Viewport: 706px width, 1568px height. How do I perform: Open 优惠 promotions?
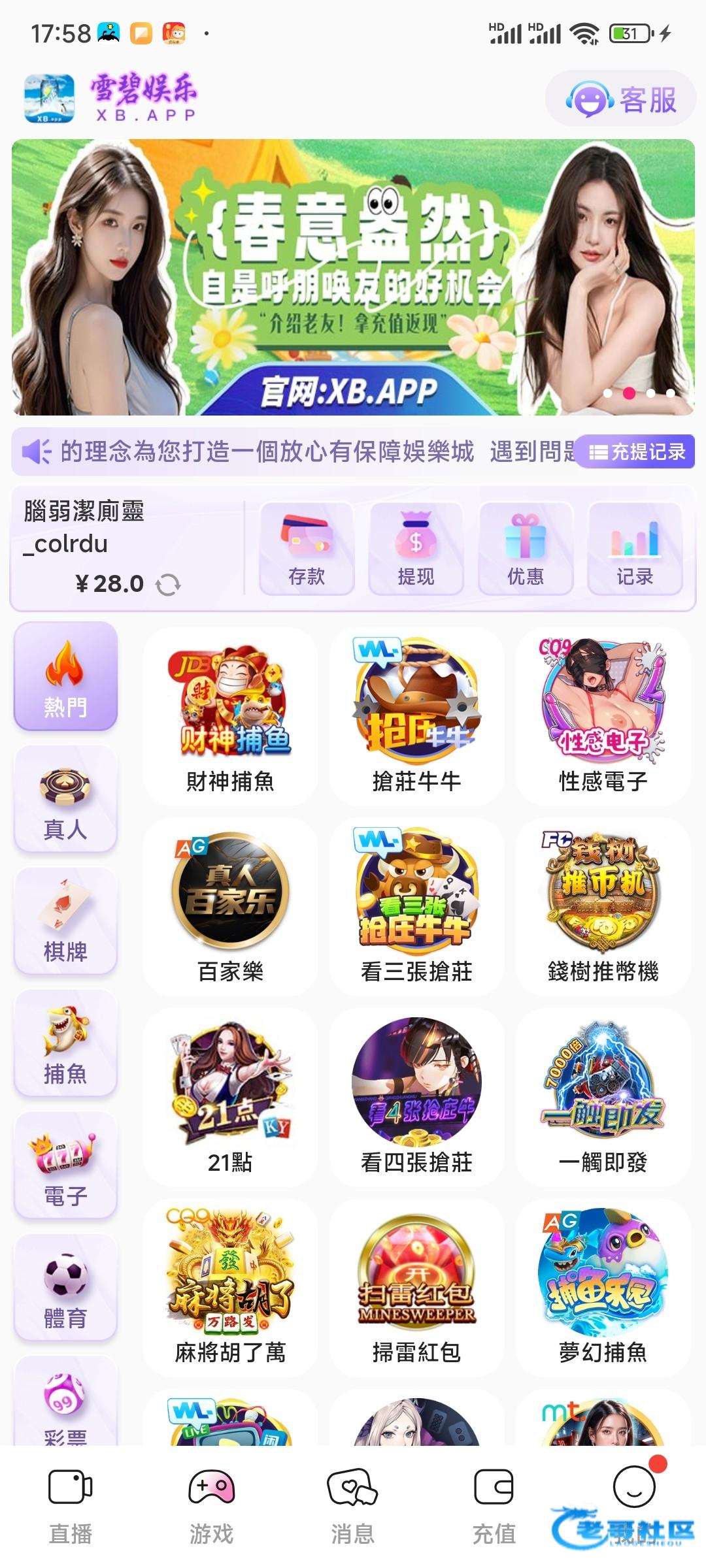[x=526, y=549]
